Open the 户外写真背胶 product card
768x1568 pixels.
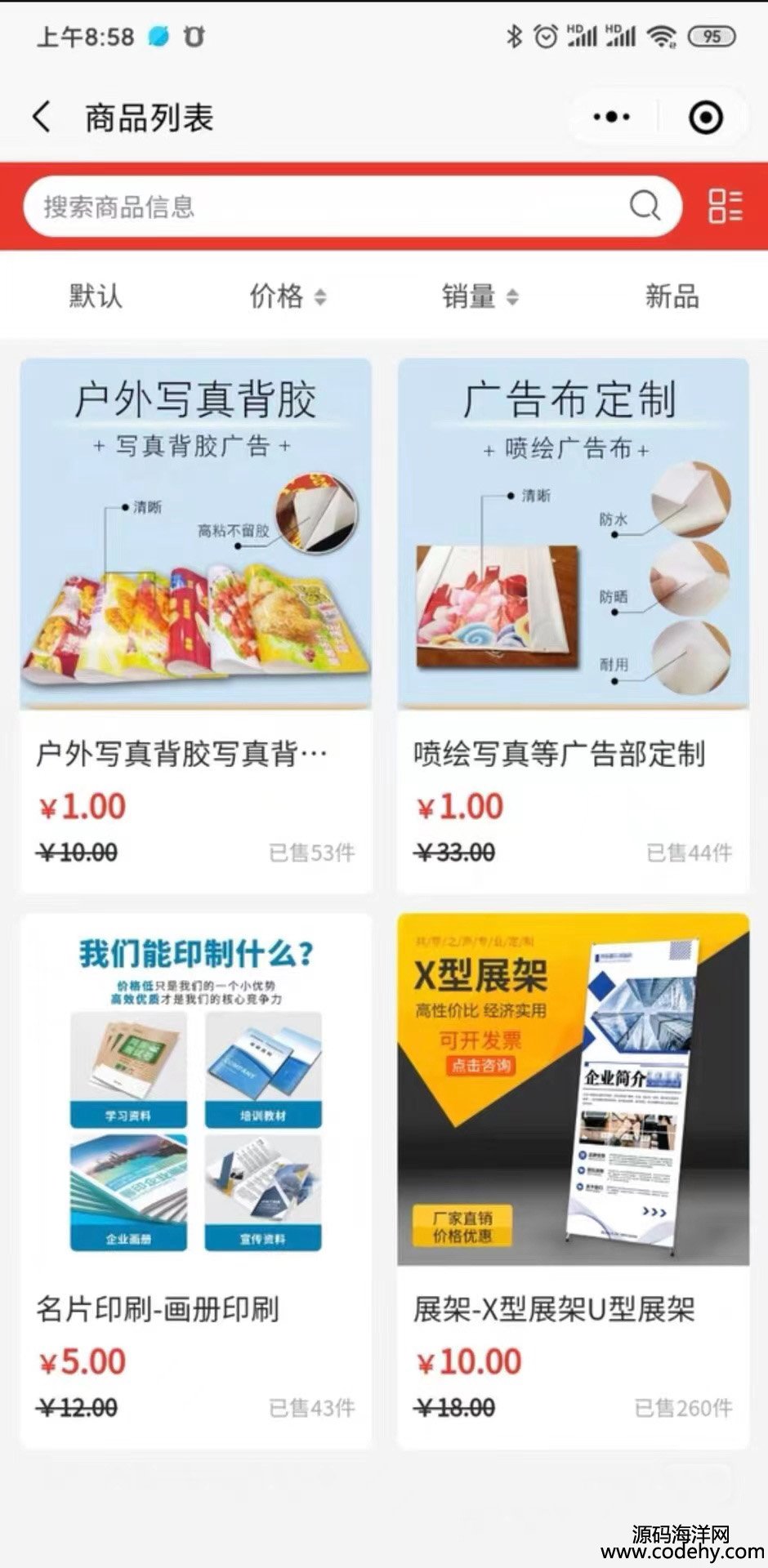pyautogui.click(x=196, y=625)
